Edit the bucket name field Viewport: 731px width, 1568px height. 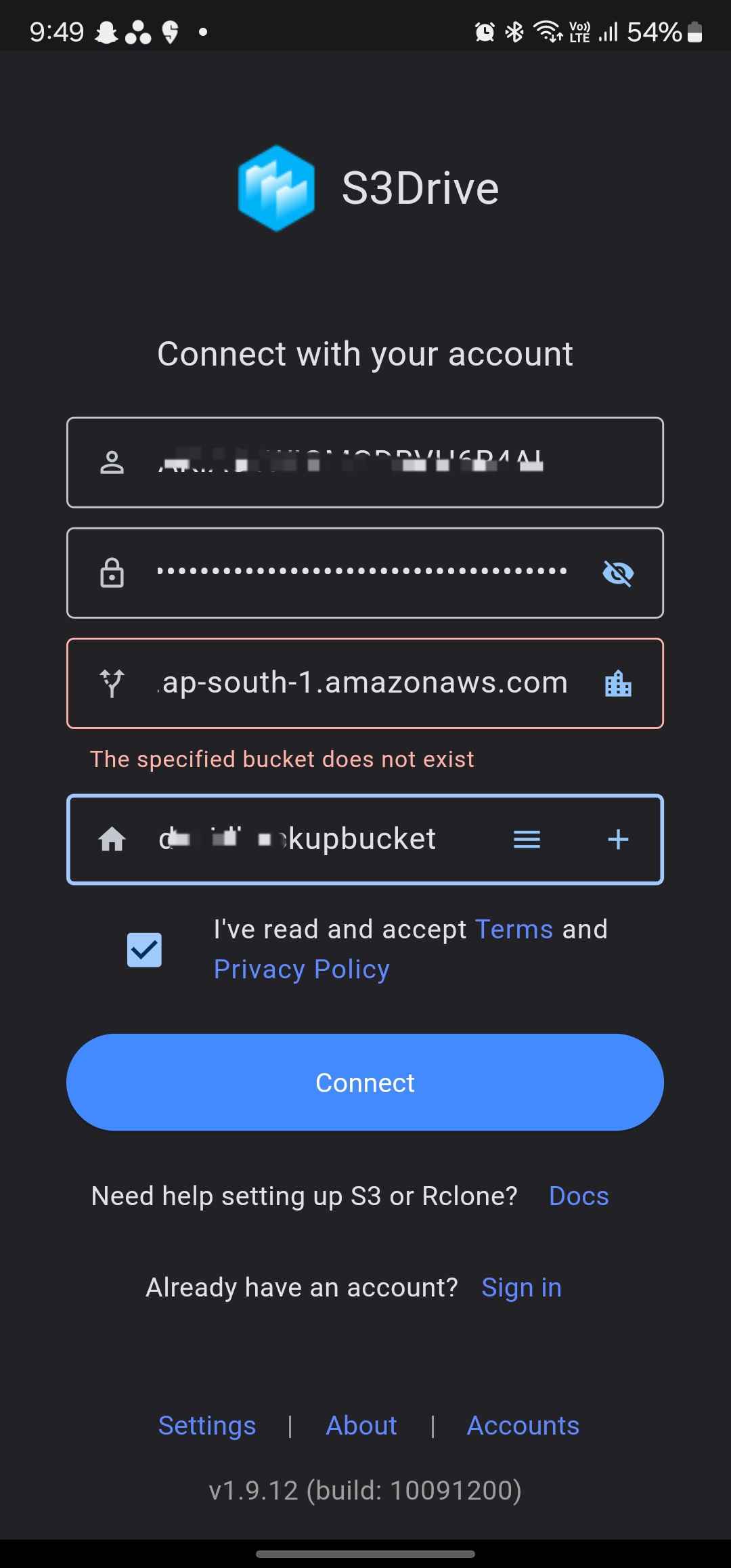point(365,840)
